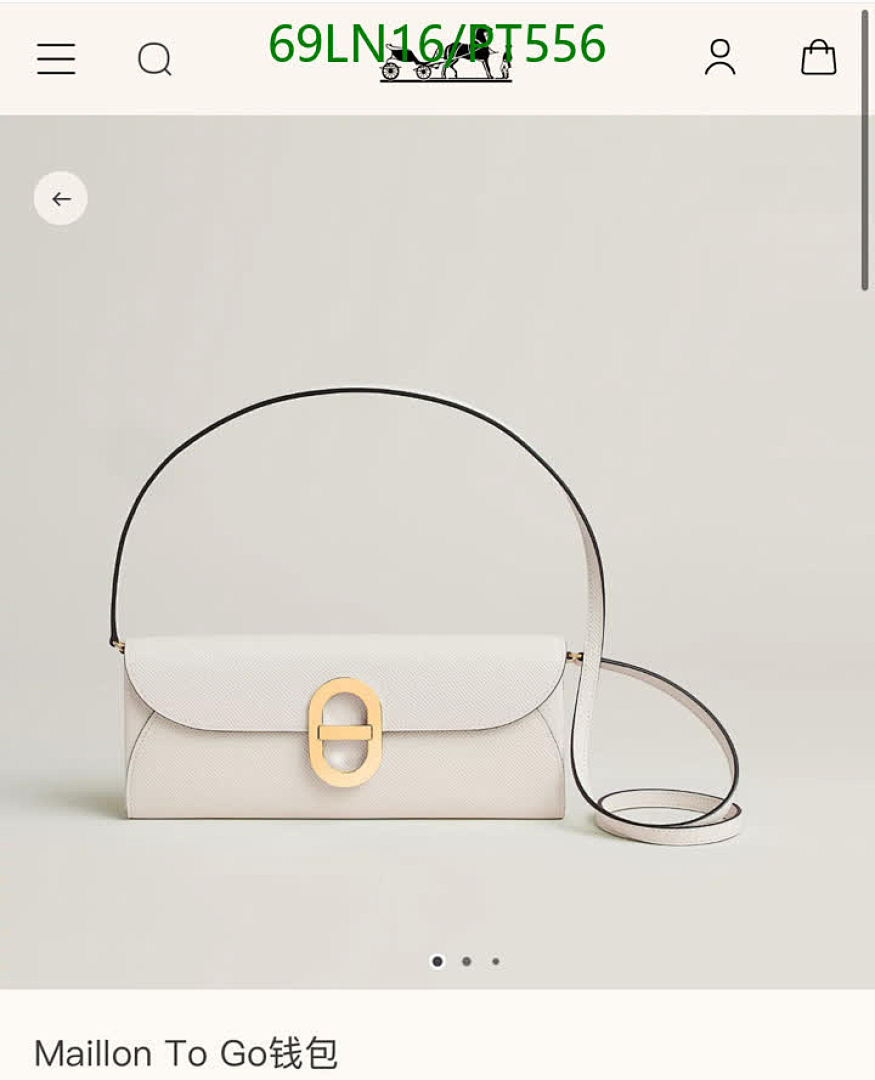This screenshot has width=875, height=1080.
Task: Click the green code 69LN16/PT556
Action: (437, 42)
